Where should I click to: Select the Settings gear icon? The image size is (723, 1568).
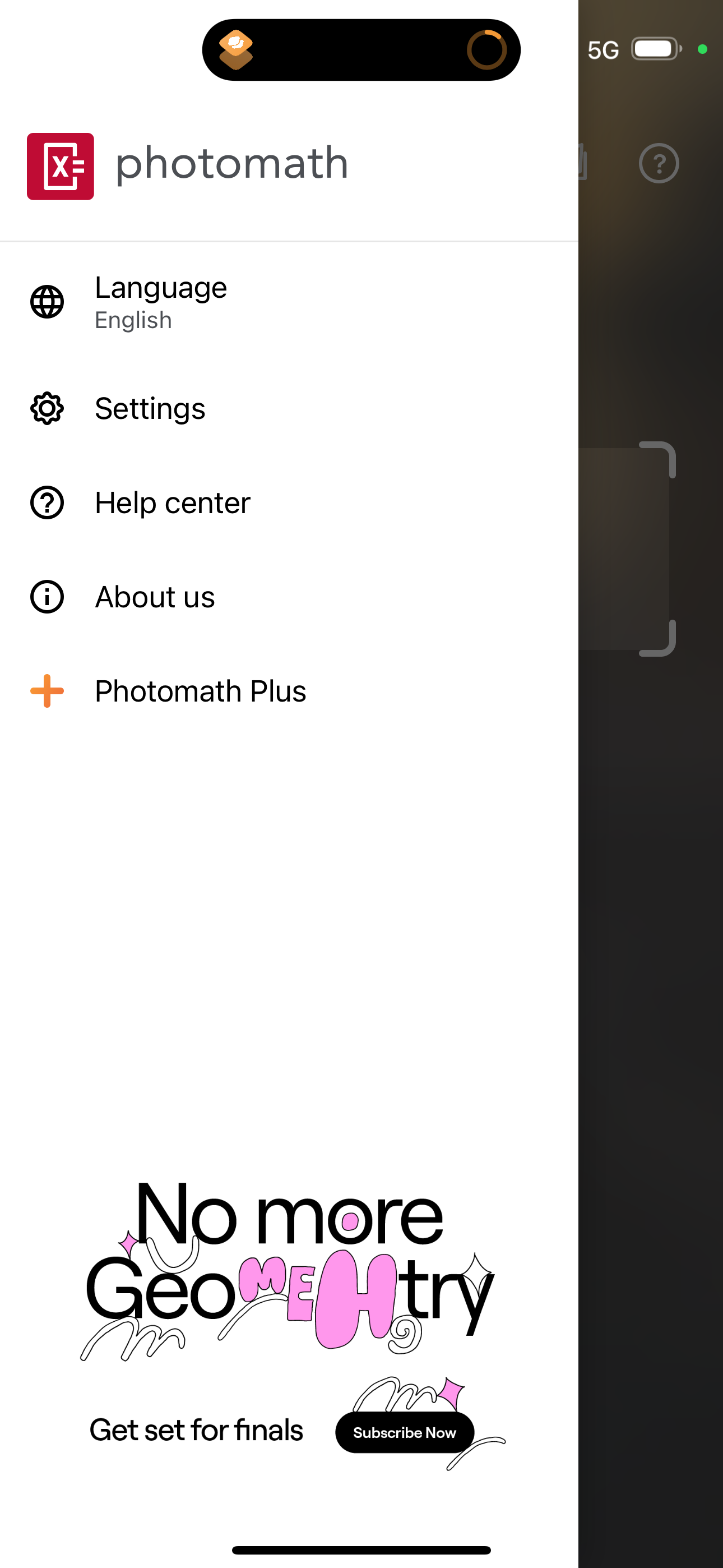click(x=47, y=408)
